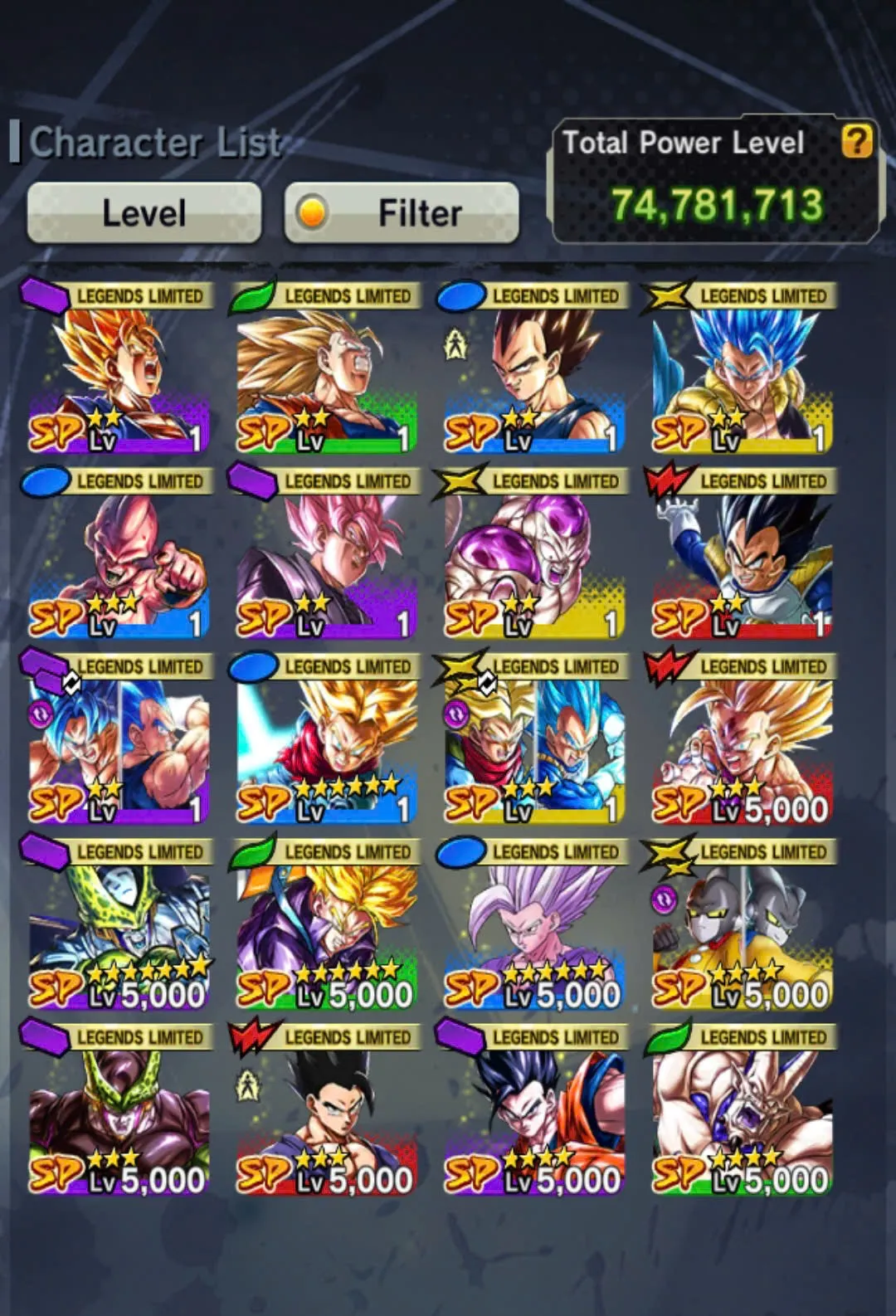Screen dimensions: 896x1316
Task: Click the blue element icon on Kid Buu card
Action: point(44,480)
